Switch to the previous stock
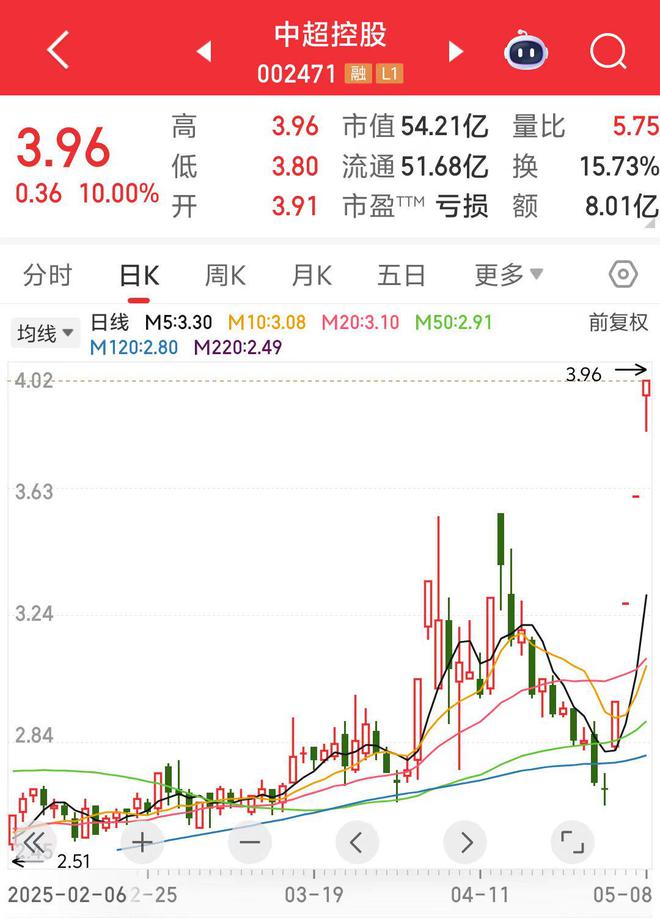The image size is (660, 918). click(x=204, y=51)
